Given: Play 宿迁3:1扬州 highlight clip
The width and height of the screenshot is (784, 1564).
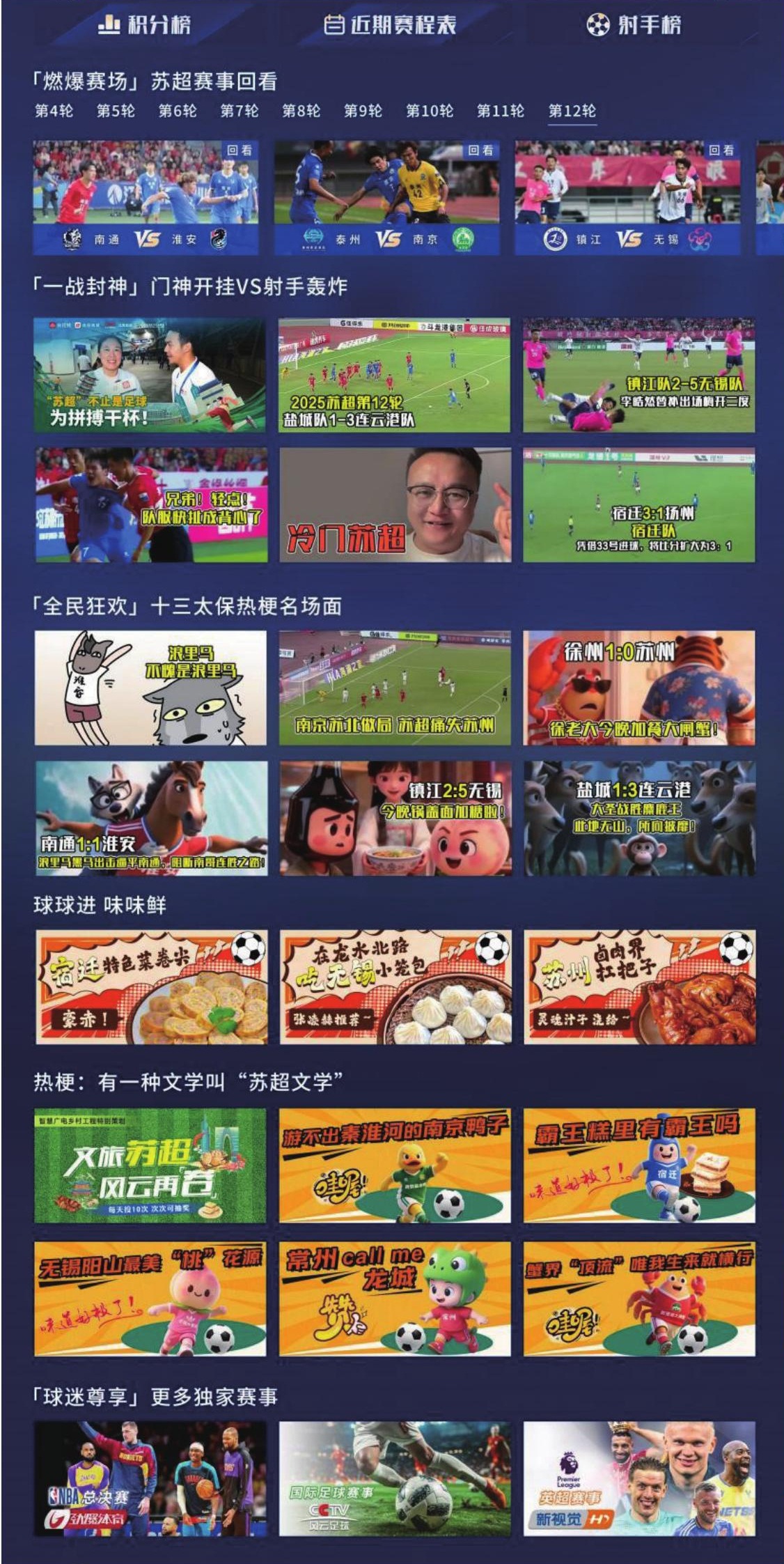Looking at the screenshot, I should [x=638, y=504].
